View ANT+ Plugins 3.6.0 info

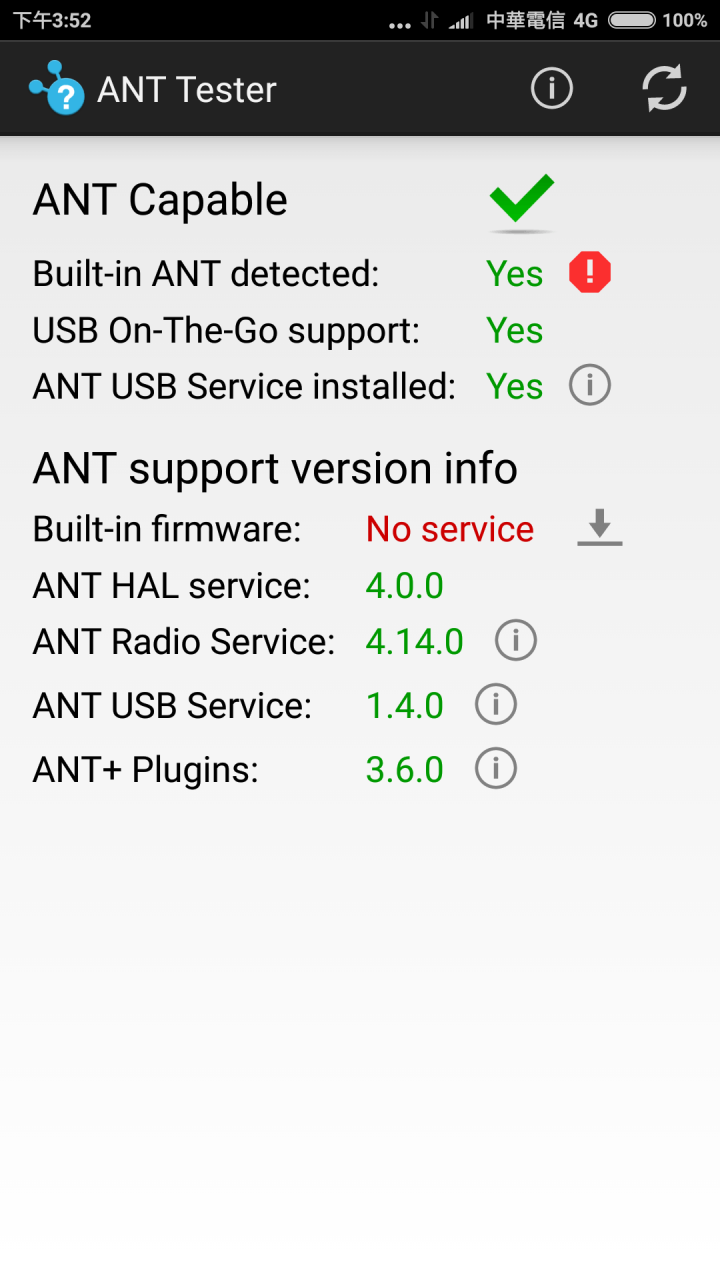(x=496, y=769)
